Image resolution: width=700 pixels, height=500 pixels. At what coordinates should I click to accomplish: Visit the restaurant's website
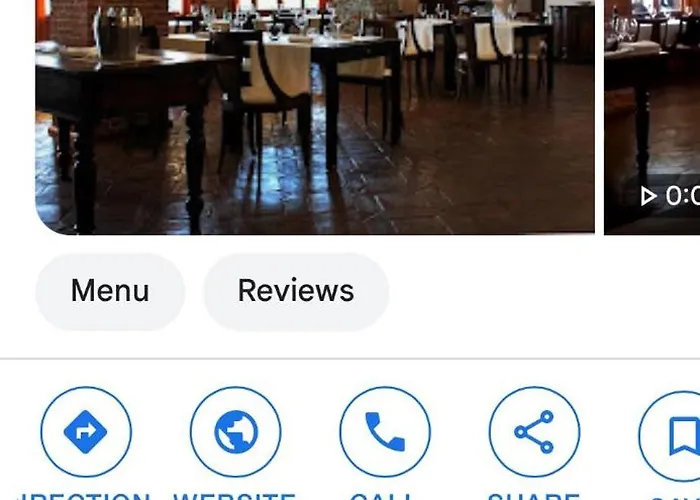coord(235,433)
